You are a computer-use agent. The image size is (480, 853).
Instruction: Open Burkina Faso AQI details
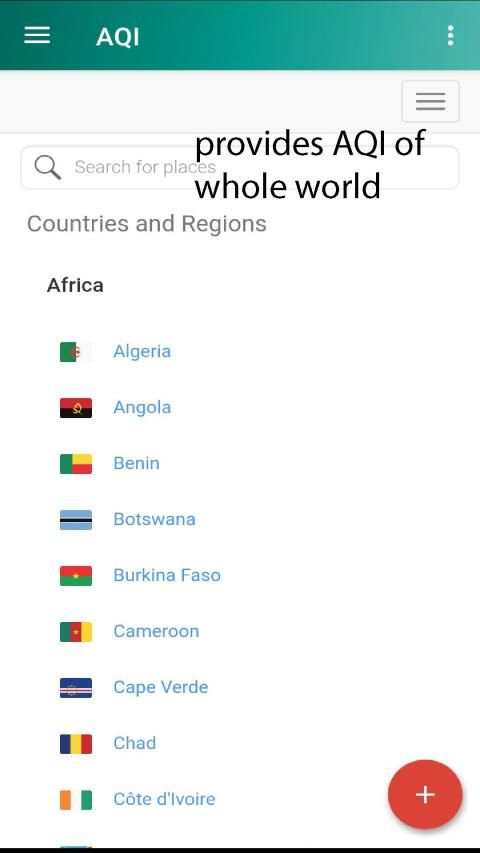point(167,575)
